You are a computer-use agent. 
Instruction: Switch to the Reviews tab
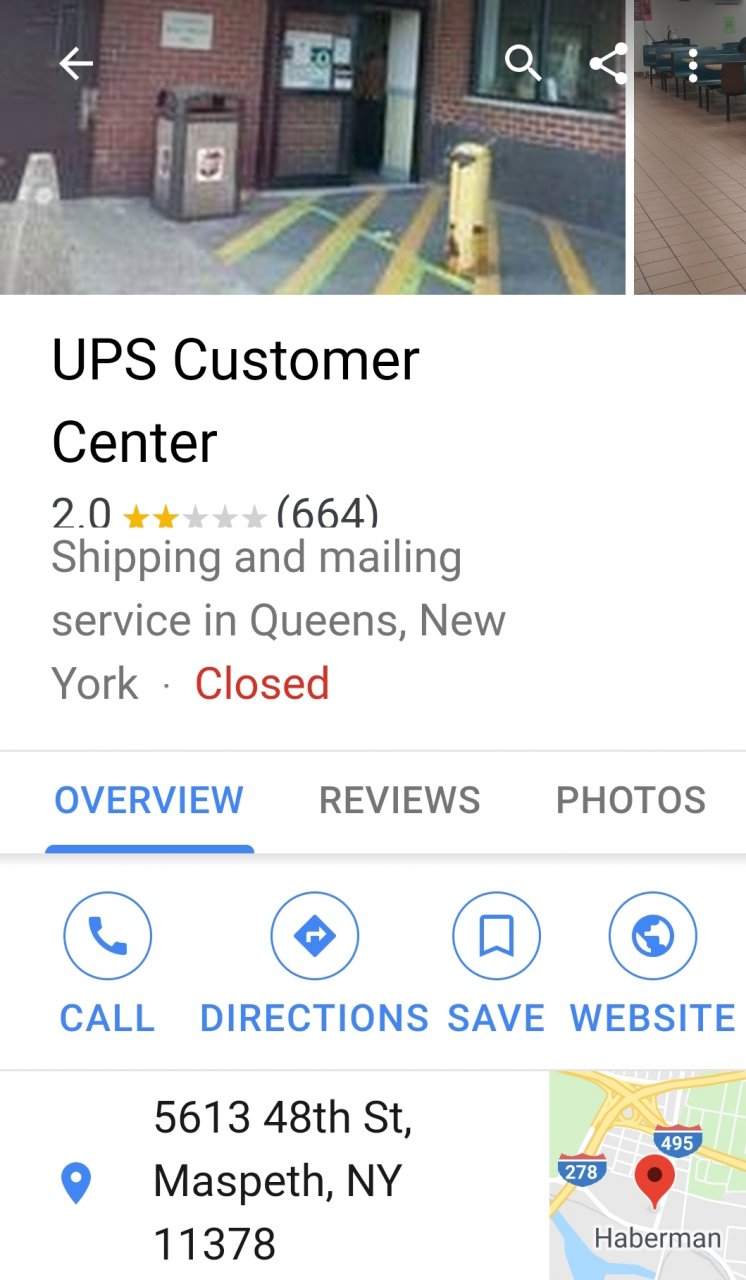(400, 800)
